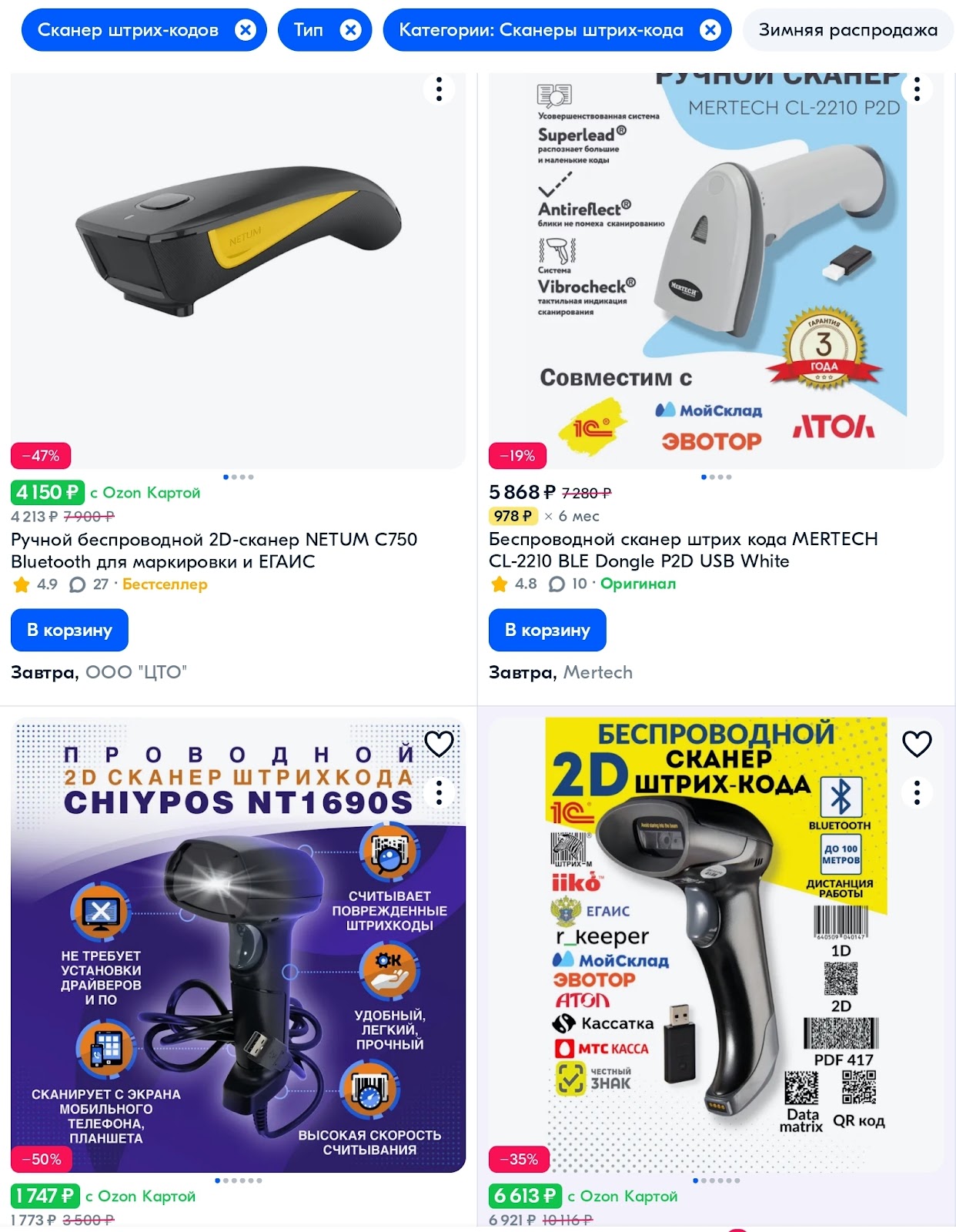The image size is (956, 1232).
Task: Open the MERTECH CL-2210 product card
Action: 716,269
